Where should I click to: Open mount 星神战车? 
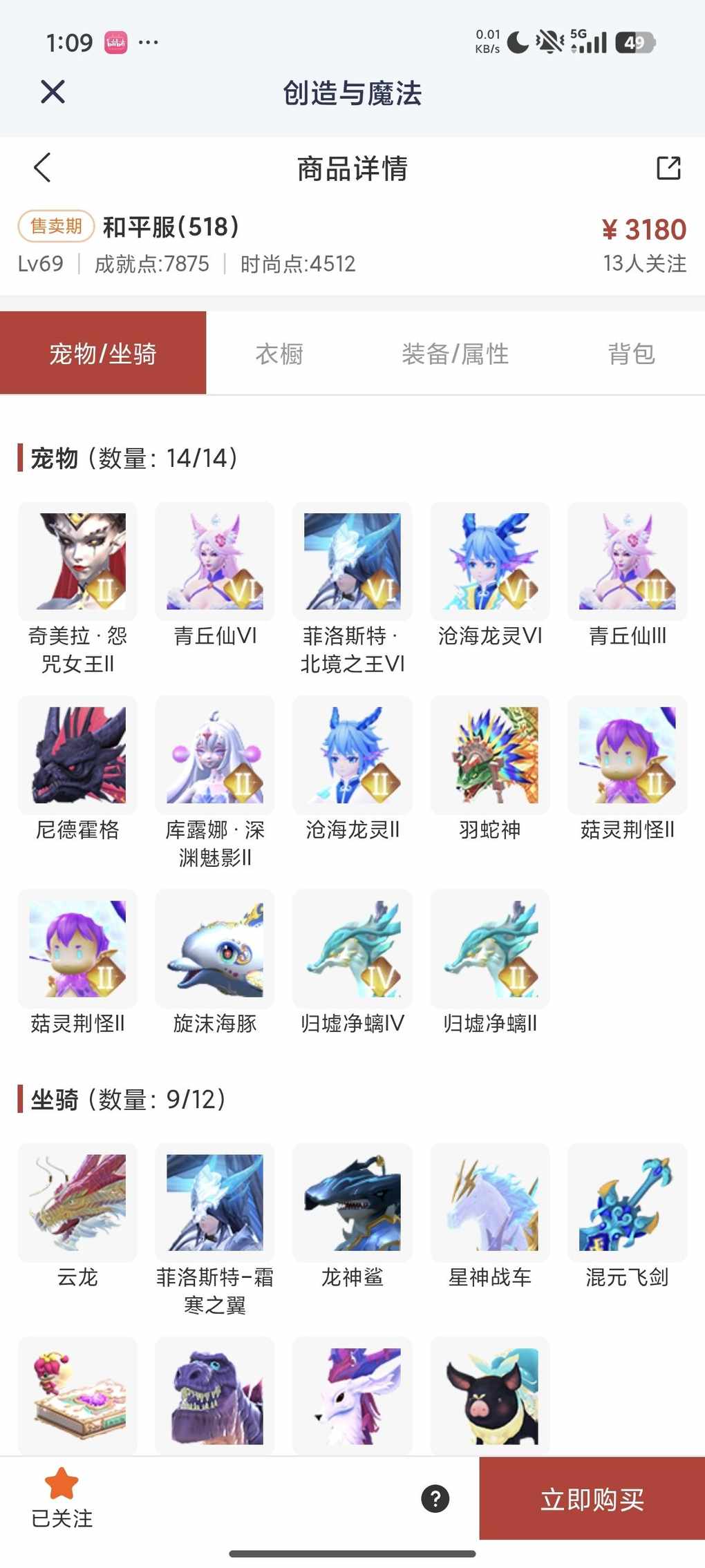click(x=490, y=1203)
